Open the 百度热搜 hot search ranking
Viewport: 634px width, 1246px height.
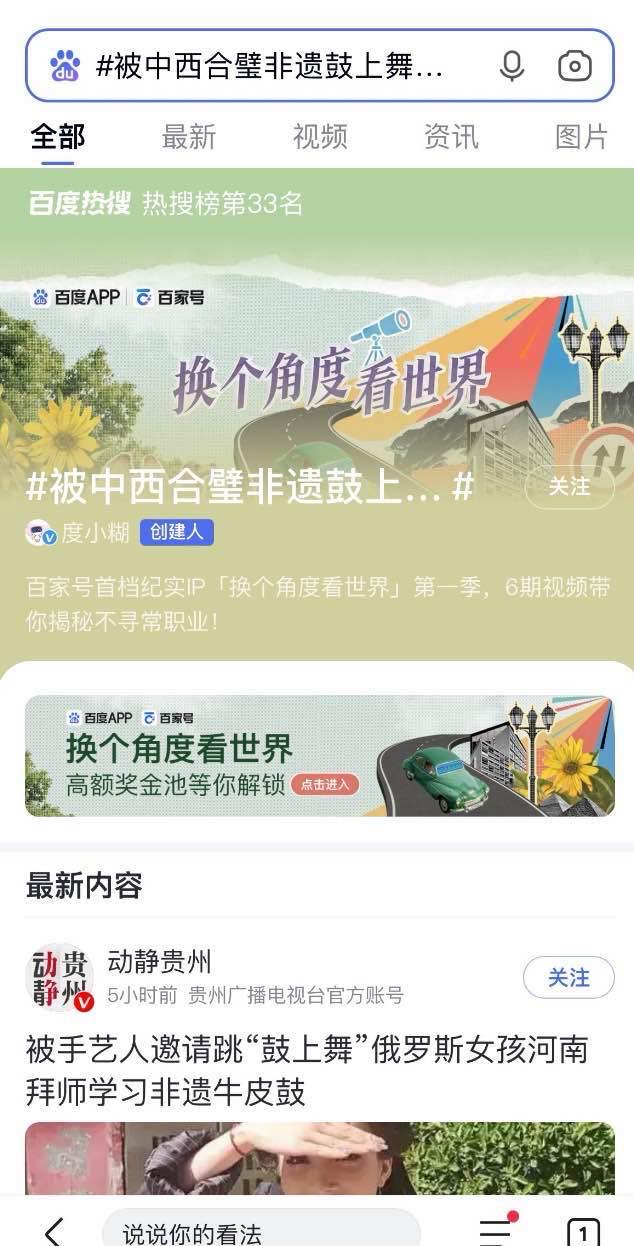click(x=165, y=204)
